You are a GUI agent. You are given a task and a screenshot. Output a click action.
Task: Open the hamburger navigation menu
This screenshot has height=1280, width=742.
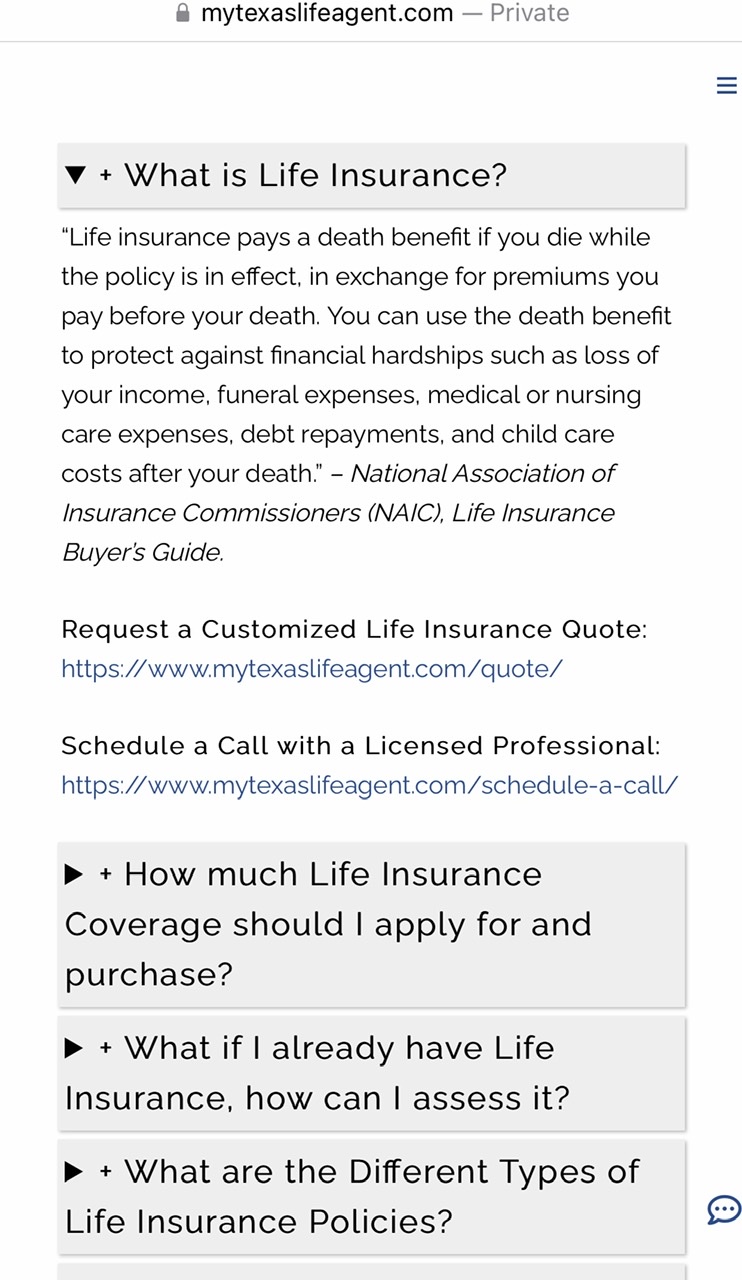coord(726,86)
